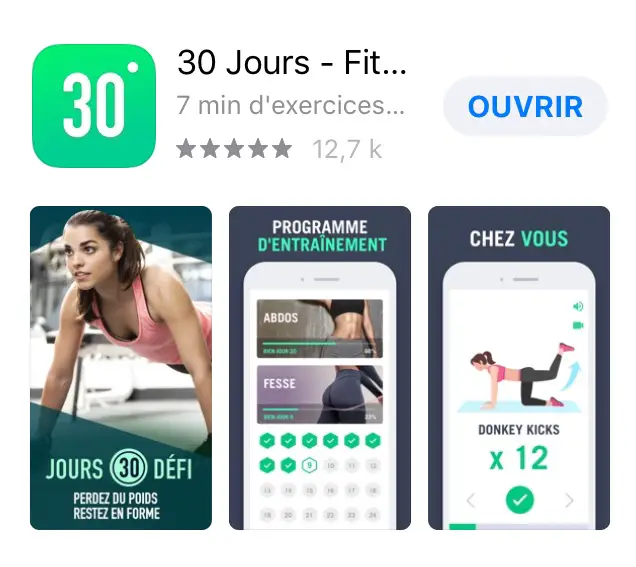Open the 30 Jours app icon
Screen dimensions: 636x567
[x=94, y=105]
